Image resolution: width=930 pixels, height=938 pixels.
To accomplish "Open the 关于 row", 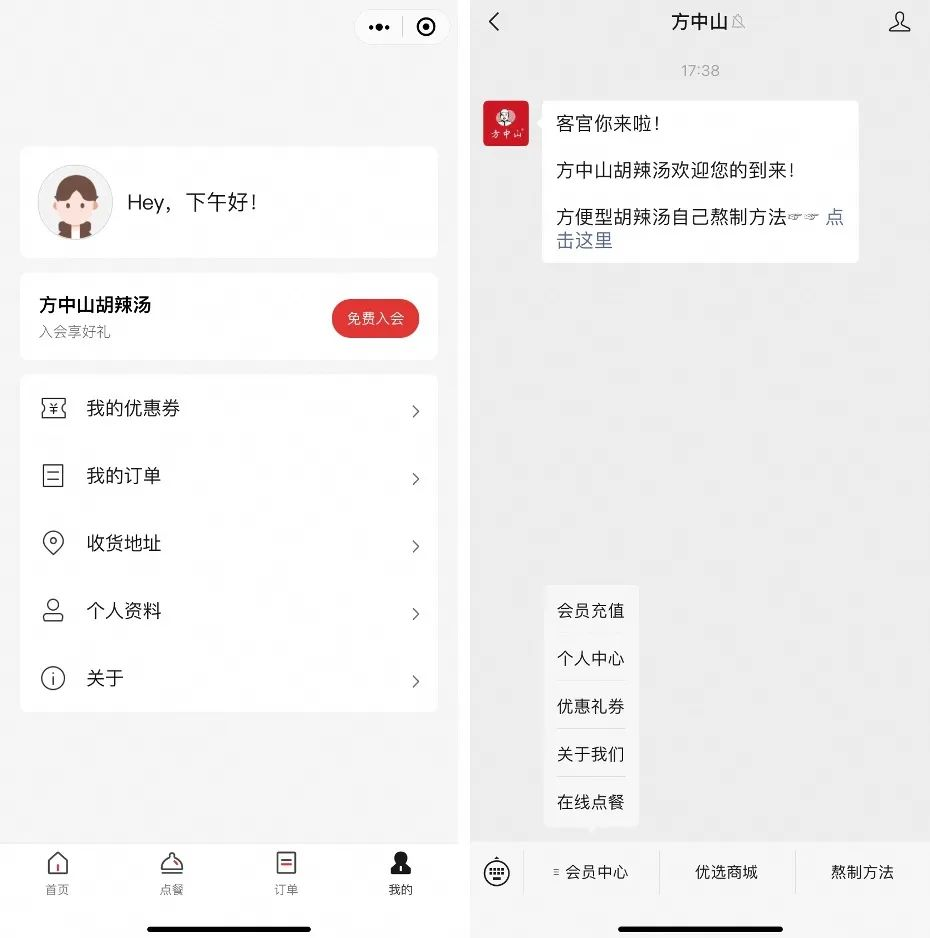I will [228, 679].
